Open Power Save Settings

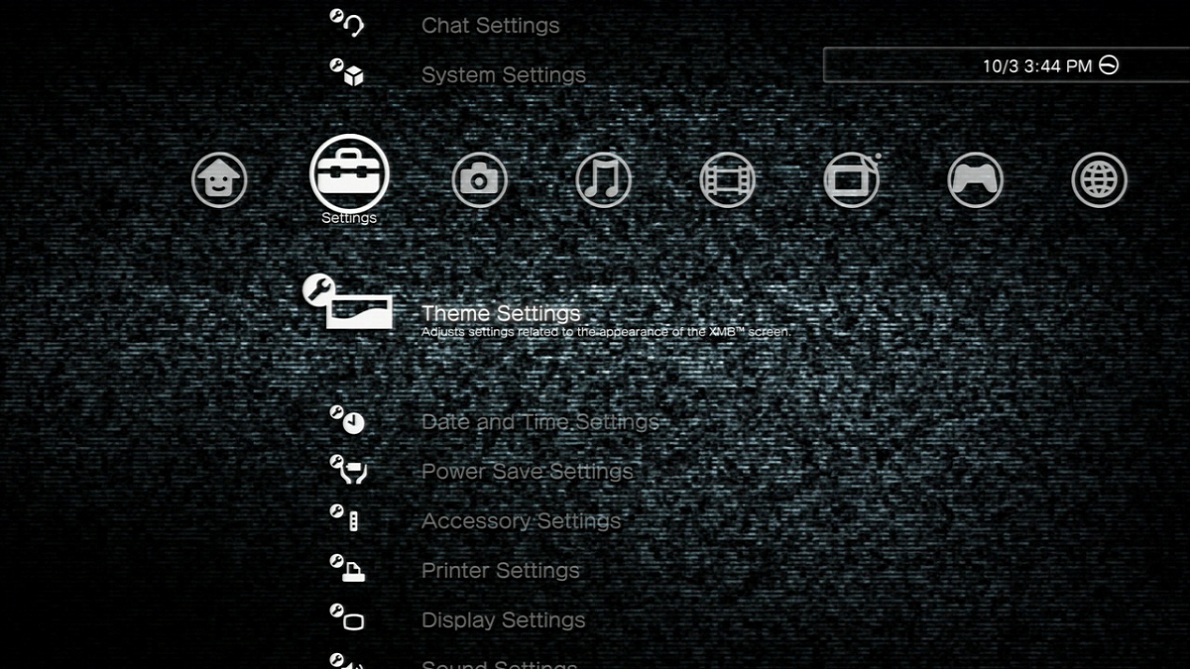(526, 471)
